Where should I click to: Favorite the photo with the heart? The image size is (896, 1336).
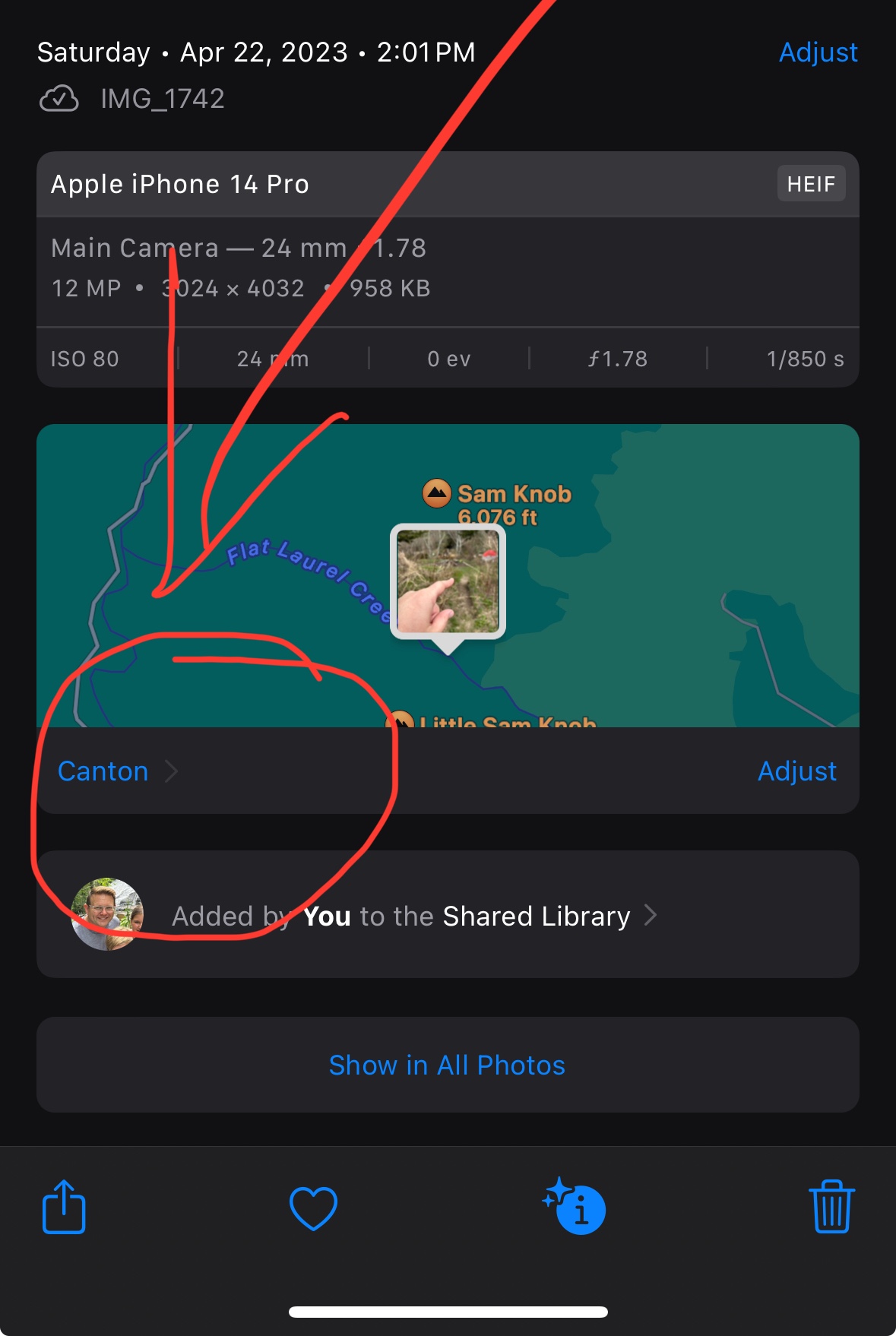313,1208
